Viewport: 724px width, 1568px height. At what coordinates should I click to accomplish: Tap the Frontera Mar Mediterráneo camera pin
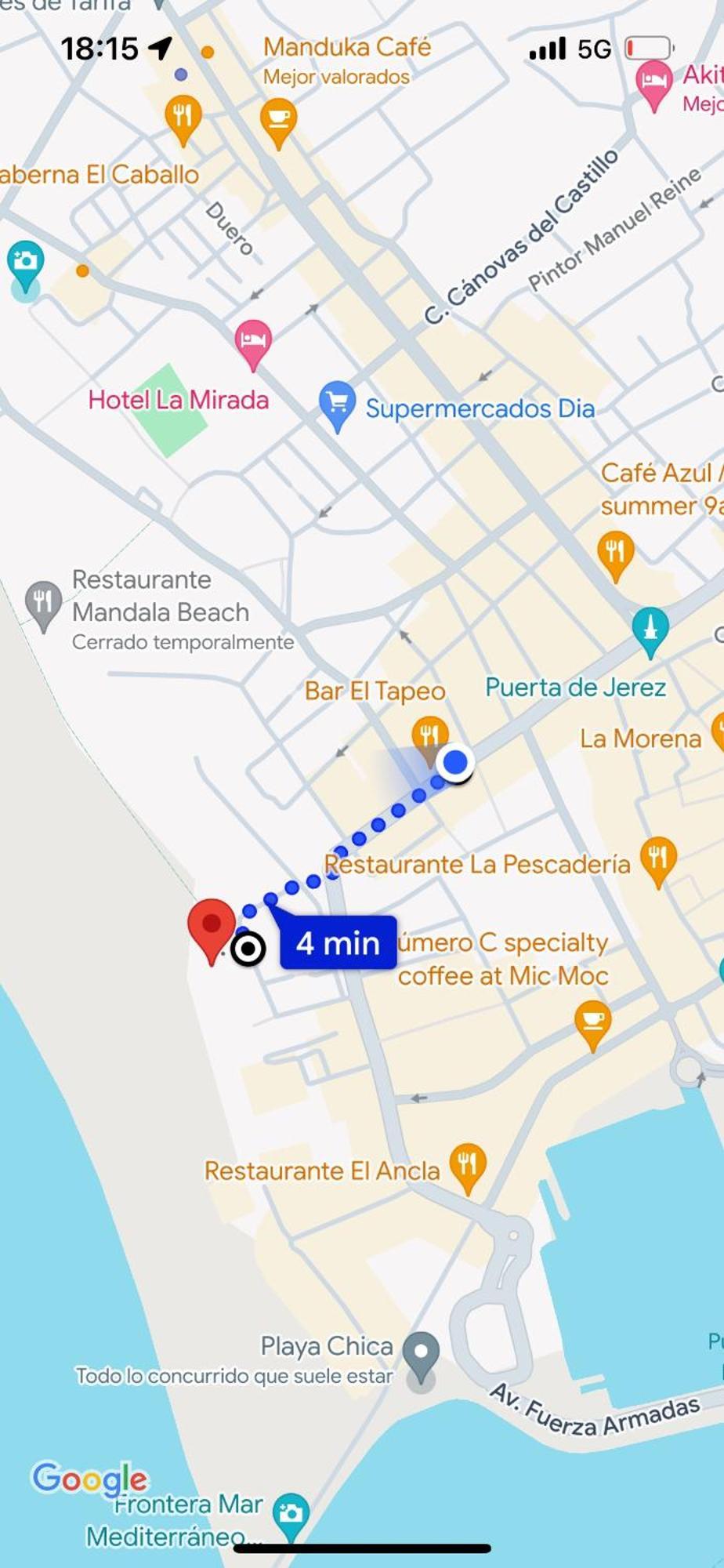291,1512
